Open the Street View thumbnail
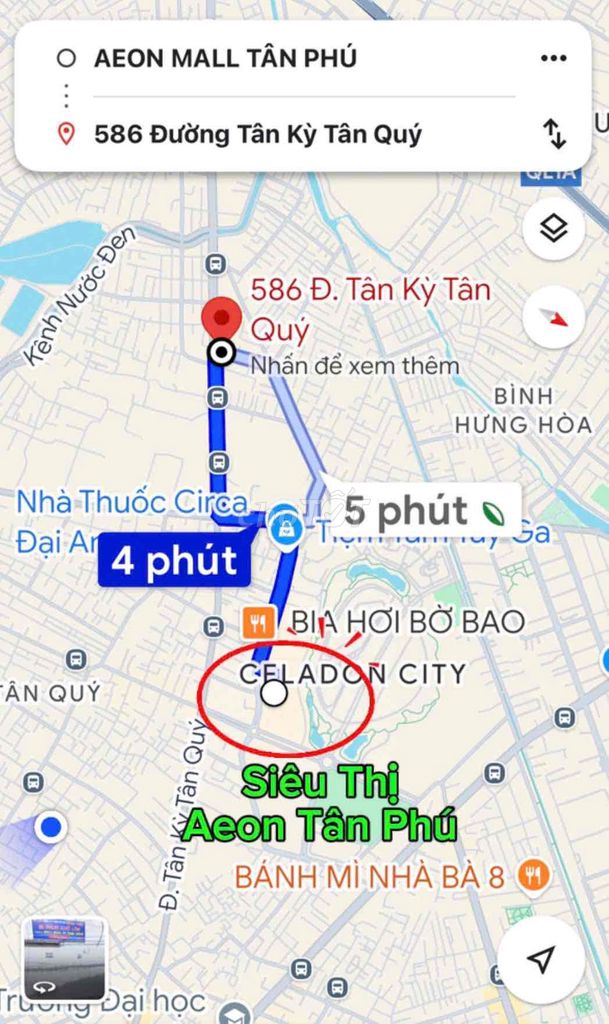The width and height of the screenshot is (609, 1024). click(64, 959)
